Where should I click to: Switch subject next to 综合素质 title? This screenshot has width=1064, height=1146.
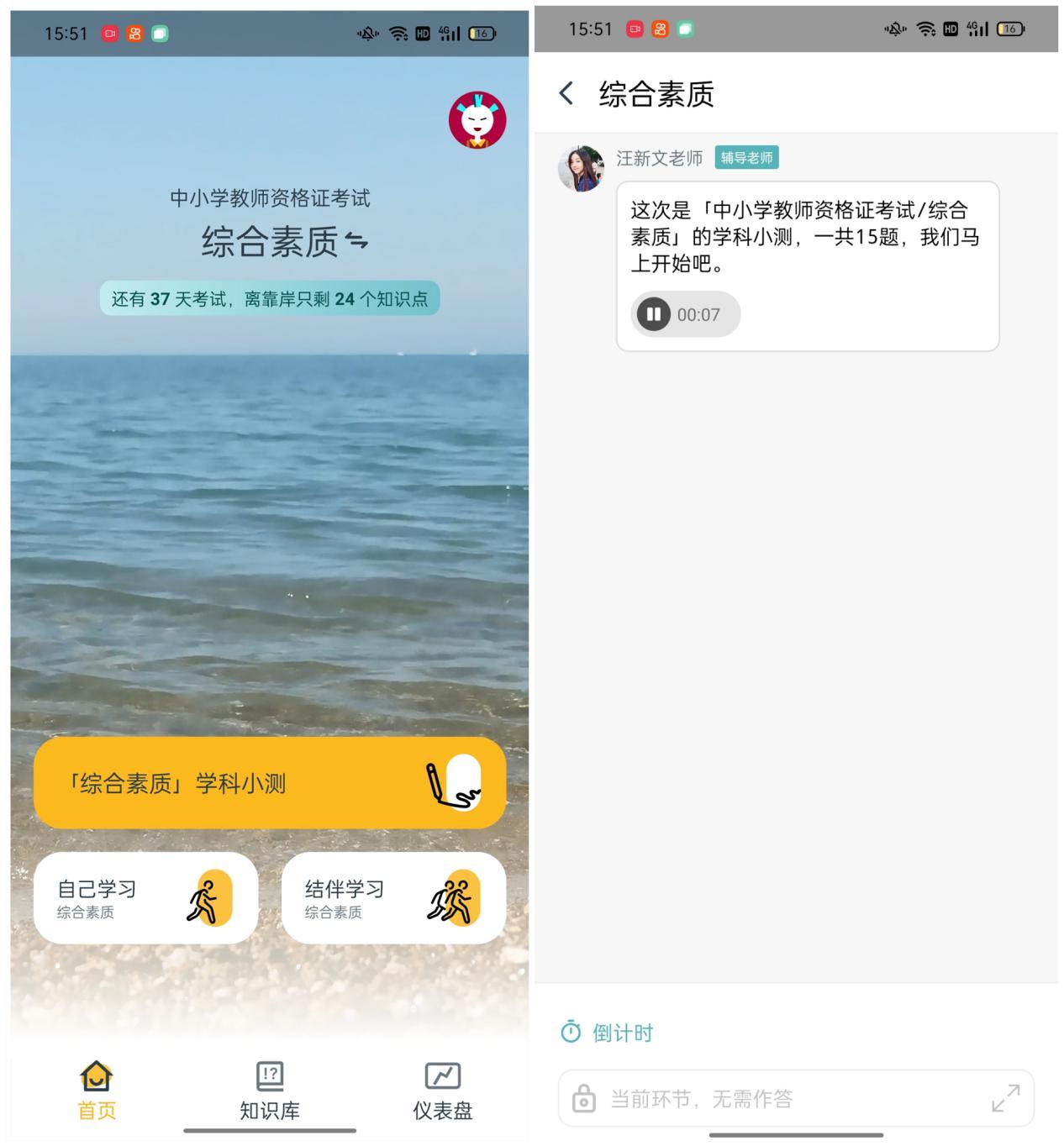click(x=357, y=242)
